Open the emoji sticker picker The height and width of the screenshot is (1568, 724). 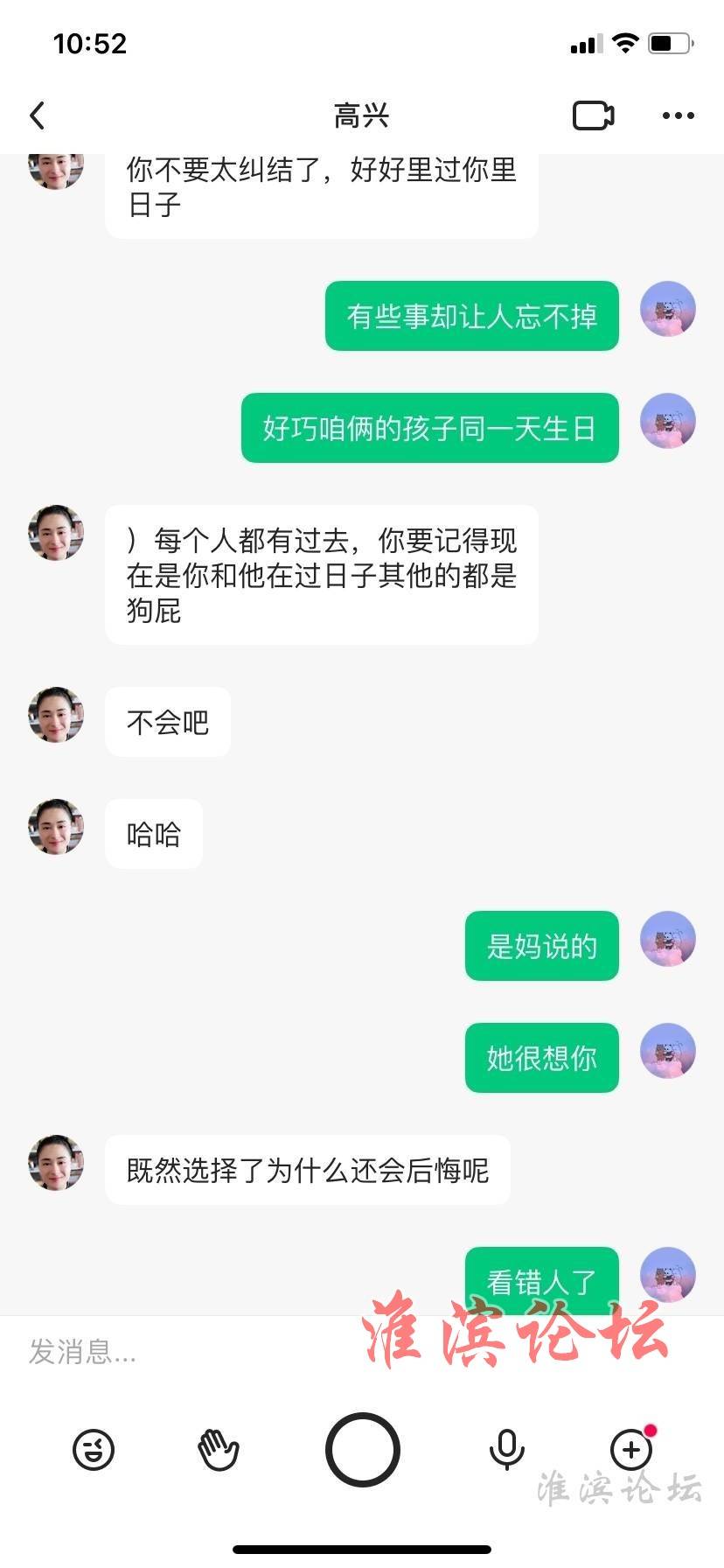pos(93,1450)
